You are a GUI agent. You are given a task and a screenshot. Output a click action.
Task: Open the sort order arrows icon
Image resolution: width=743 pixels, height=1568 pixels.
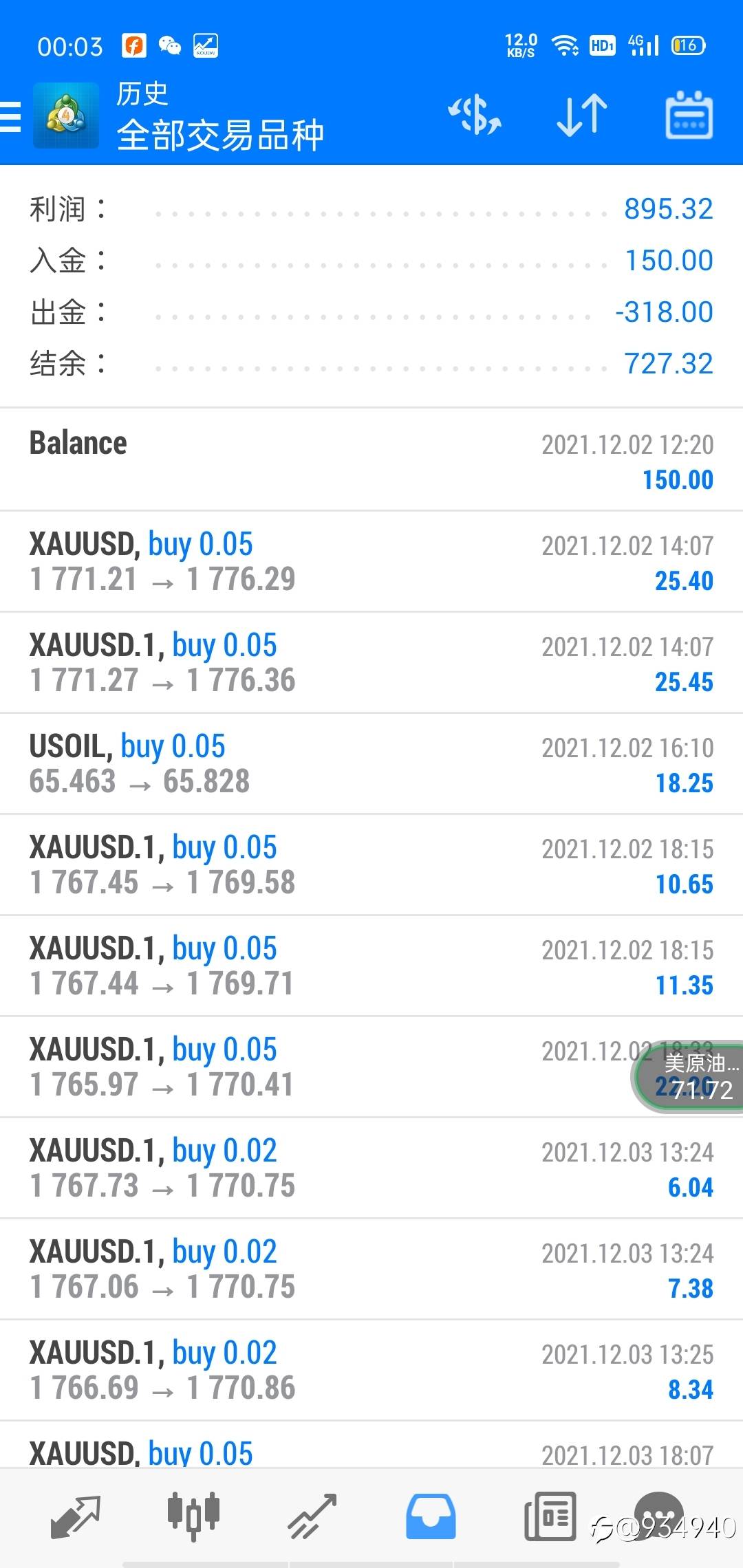pos(582,115)
